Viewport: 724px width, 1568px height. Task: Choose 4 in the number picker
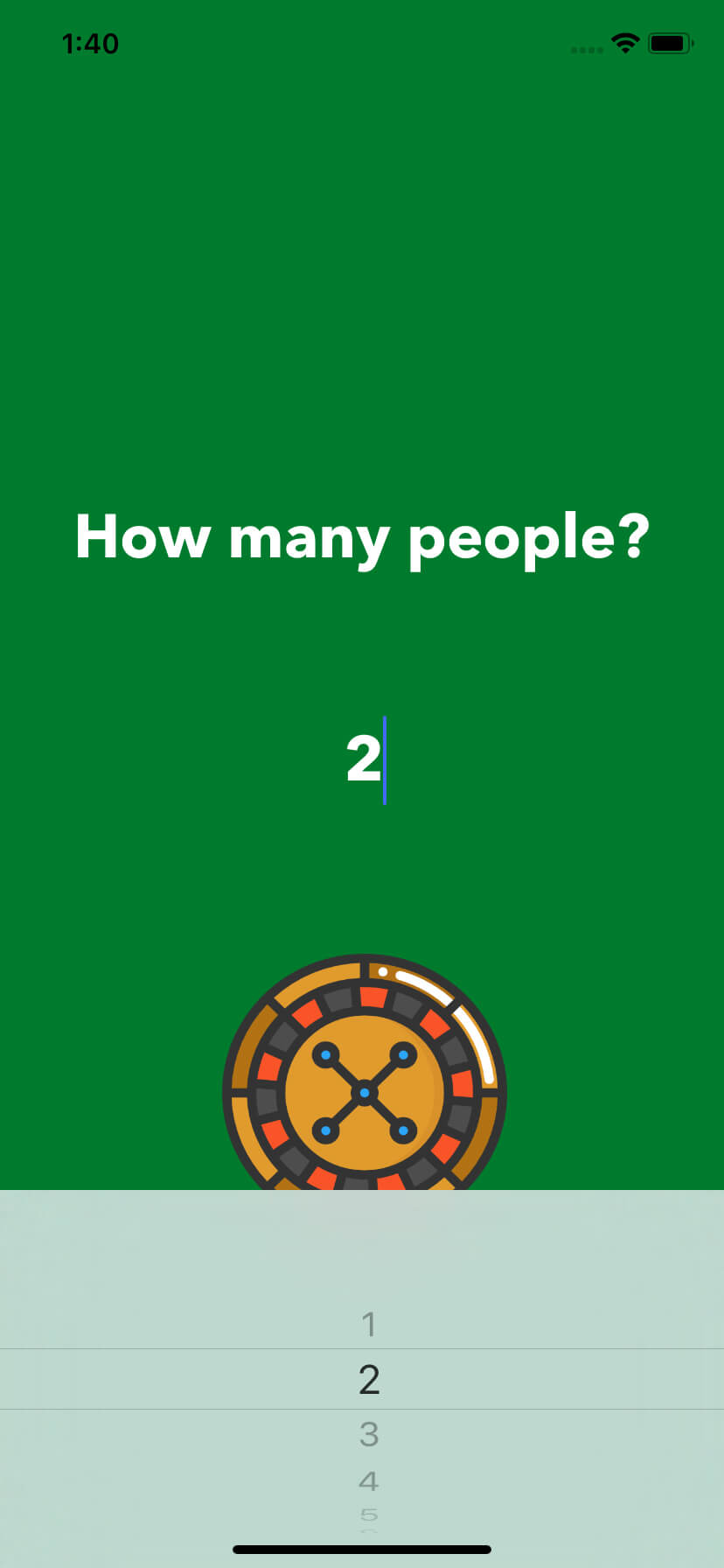[x=368, y=1480]
